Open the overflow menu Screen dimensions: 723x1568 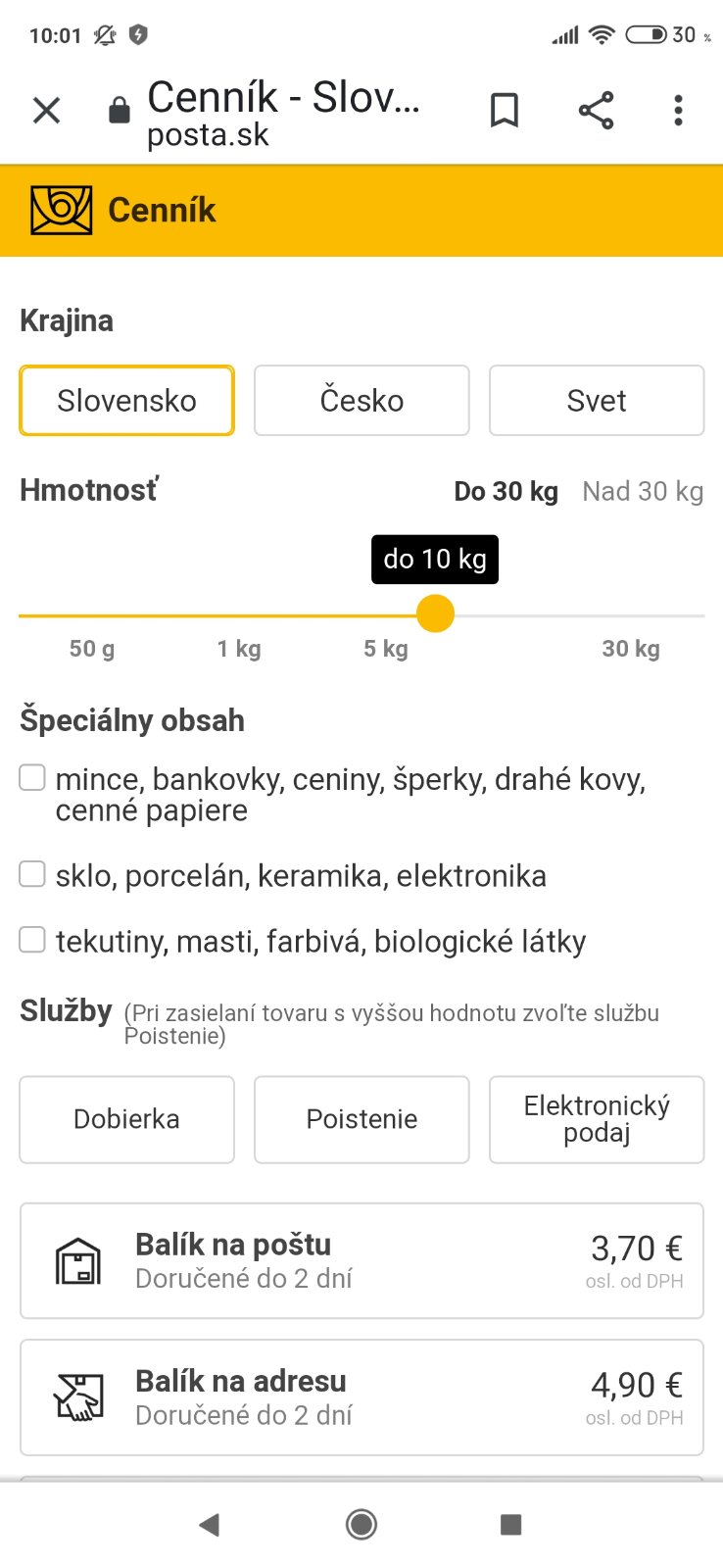point(678,111)
